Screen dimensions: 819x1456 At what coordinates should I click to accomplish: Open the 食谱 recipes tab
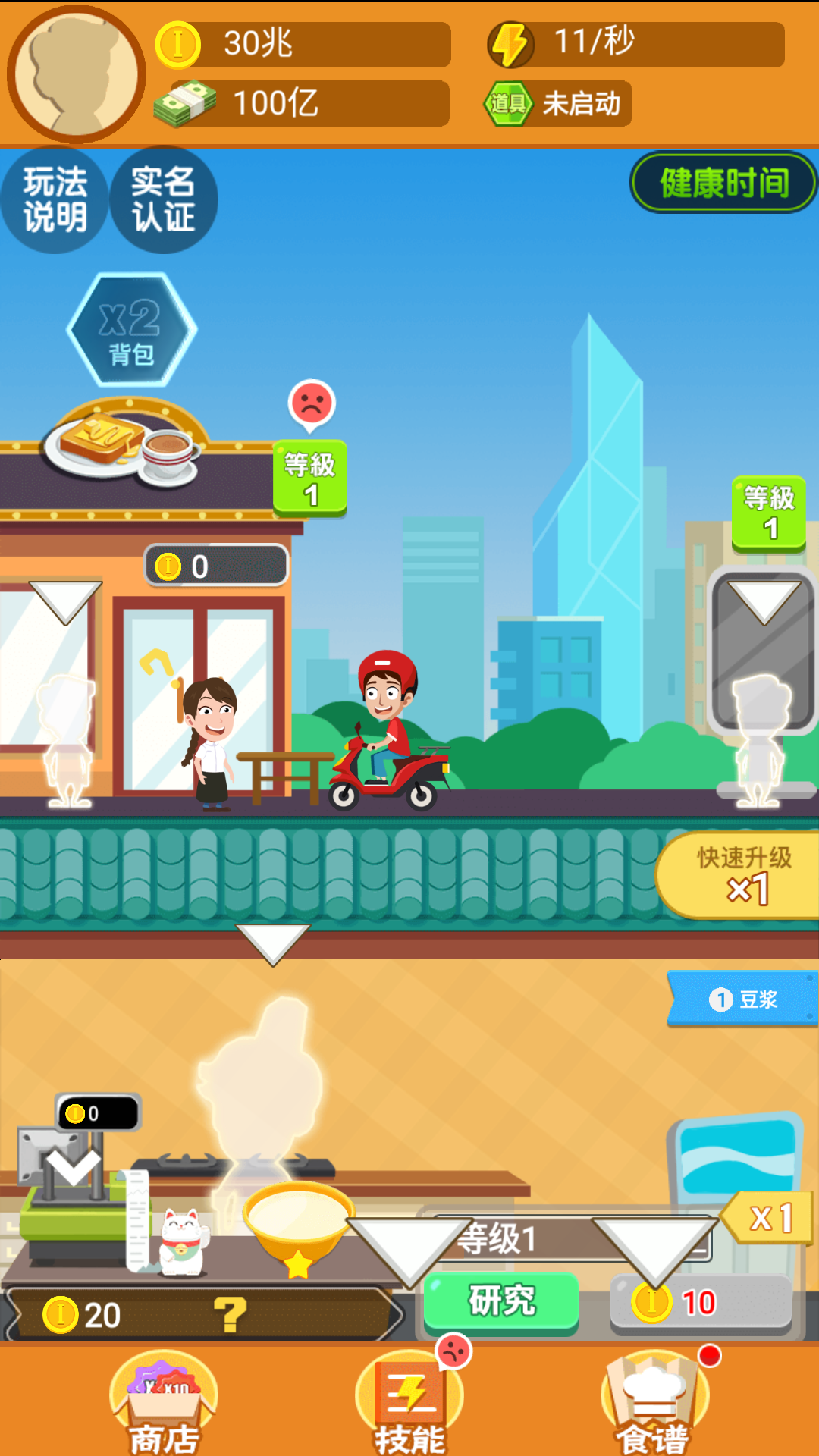tap(654, 1403)
